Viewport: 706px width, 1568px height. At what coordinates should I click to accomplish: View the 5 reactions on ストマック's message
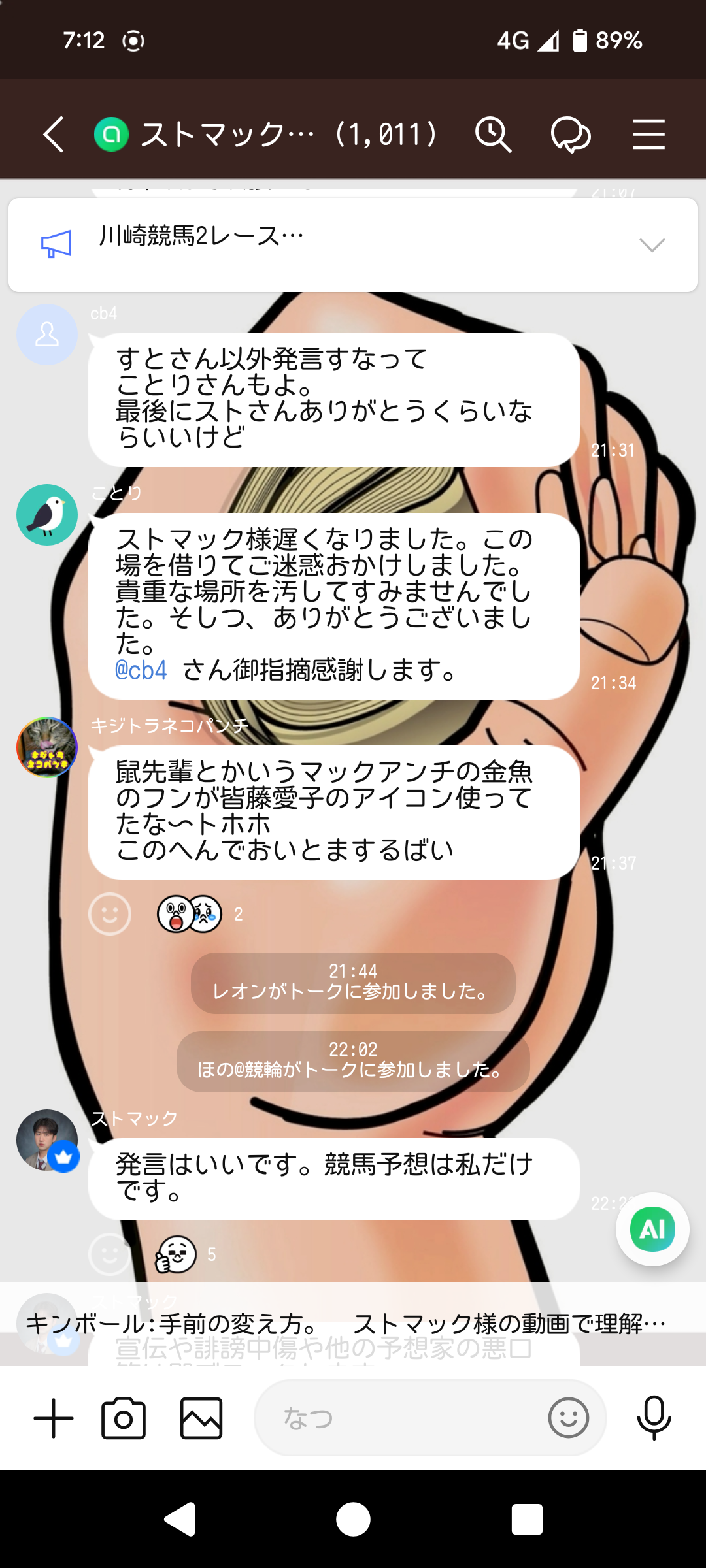coord(185,1254)
